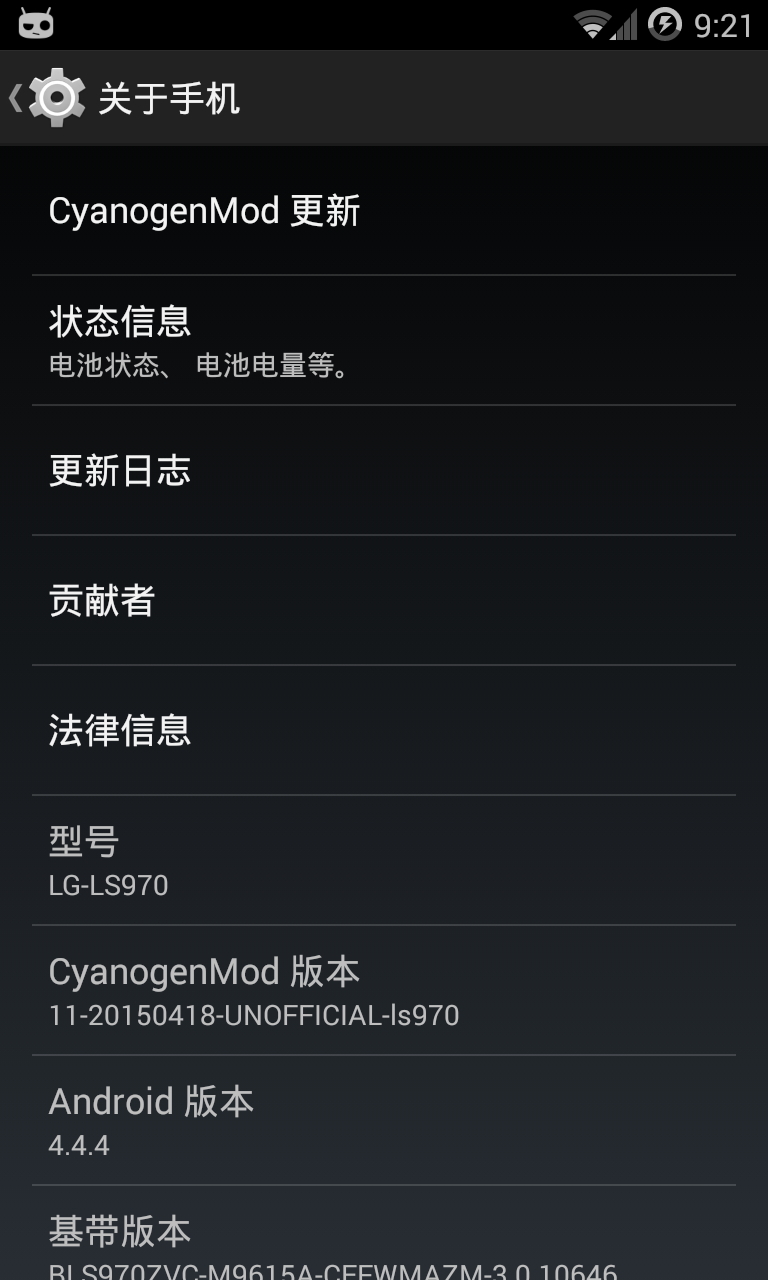The width and height of the screenshot is (768, 1280).
Task: Open 法律信息
Action: [x=384, y=730]
